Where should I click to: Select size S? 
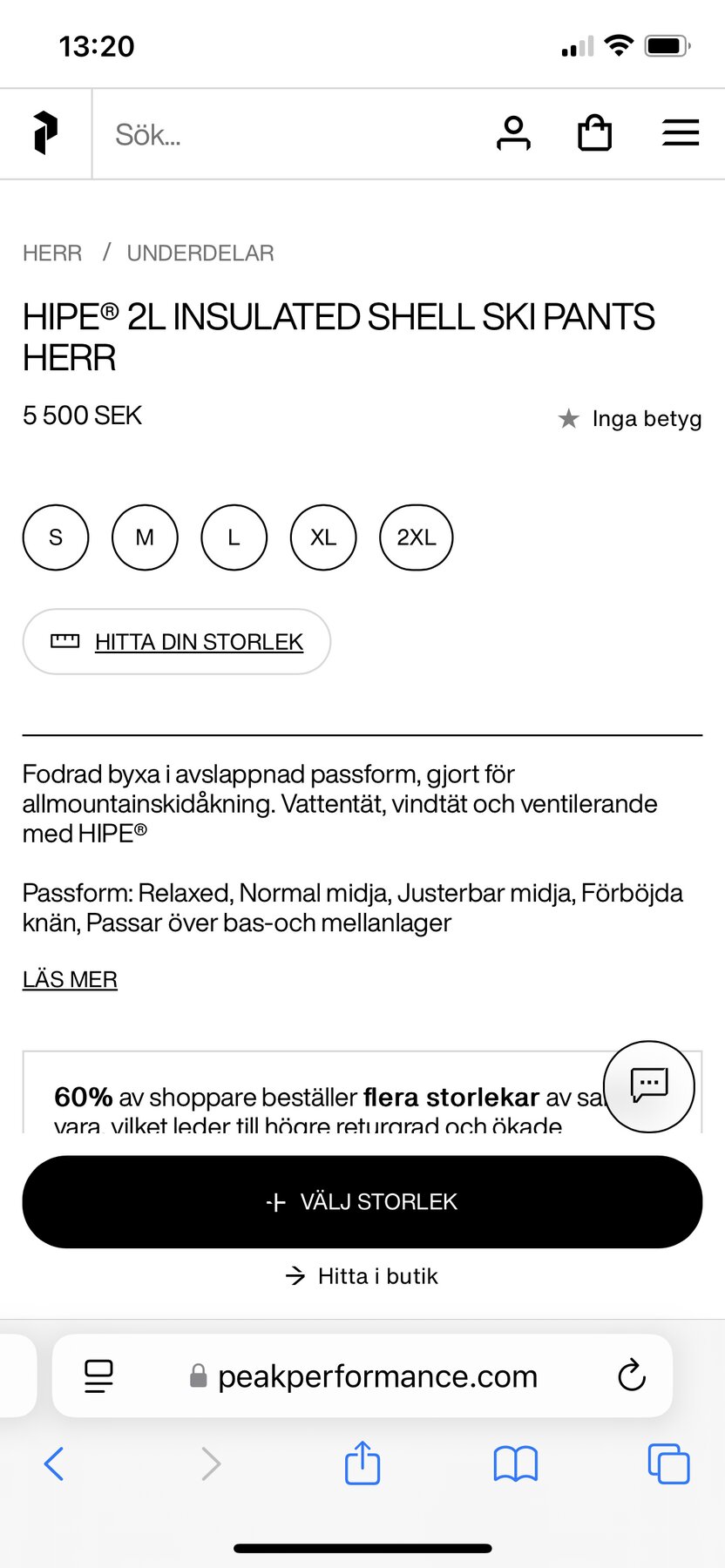(56, 537)
